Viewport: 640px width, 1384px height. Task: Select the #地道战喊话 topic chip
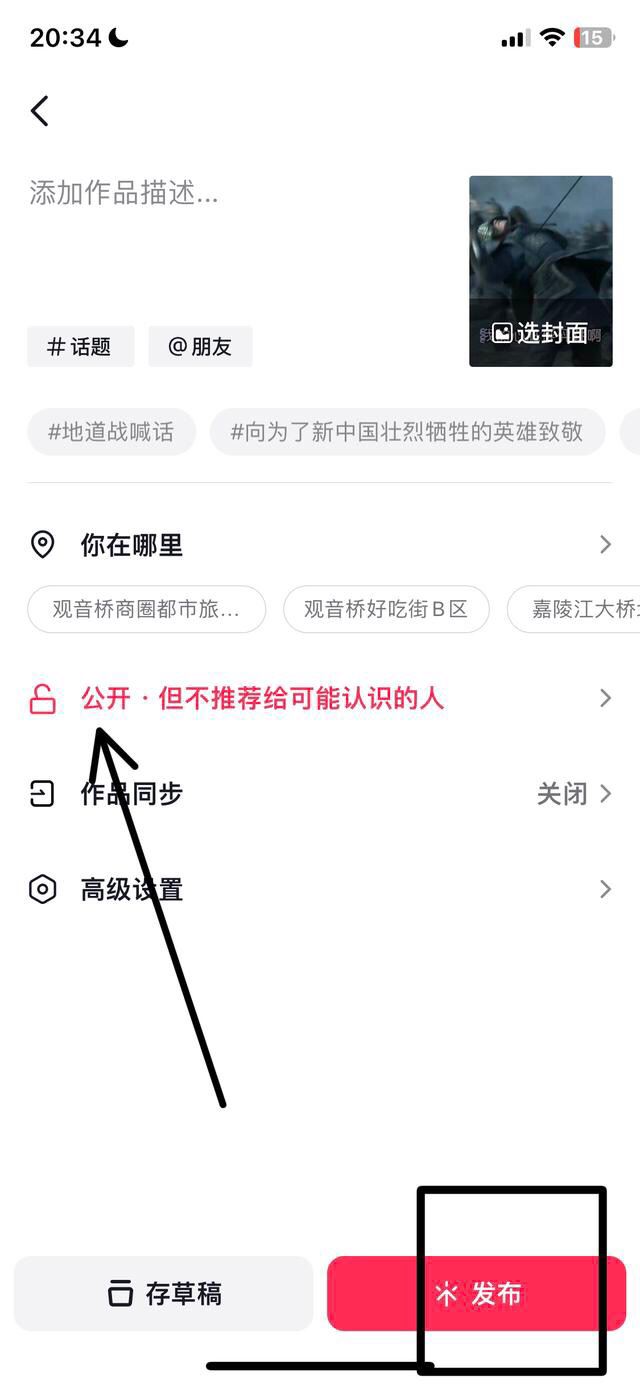point(111,432)
